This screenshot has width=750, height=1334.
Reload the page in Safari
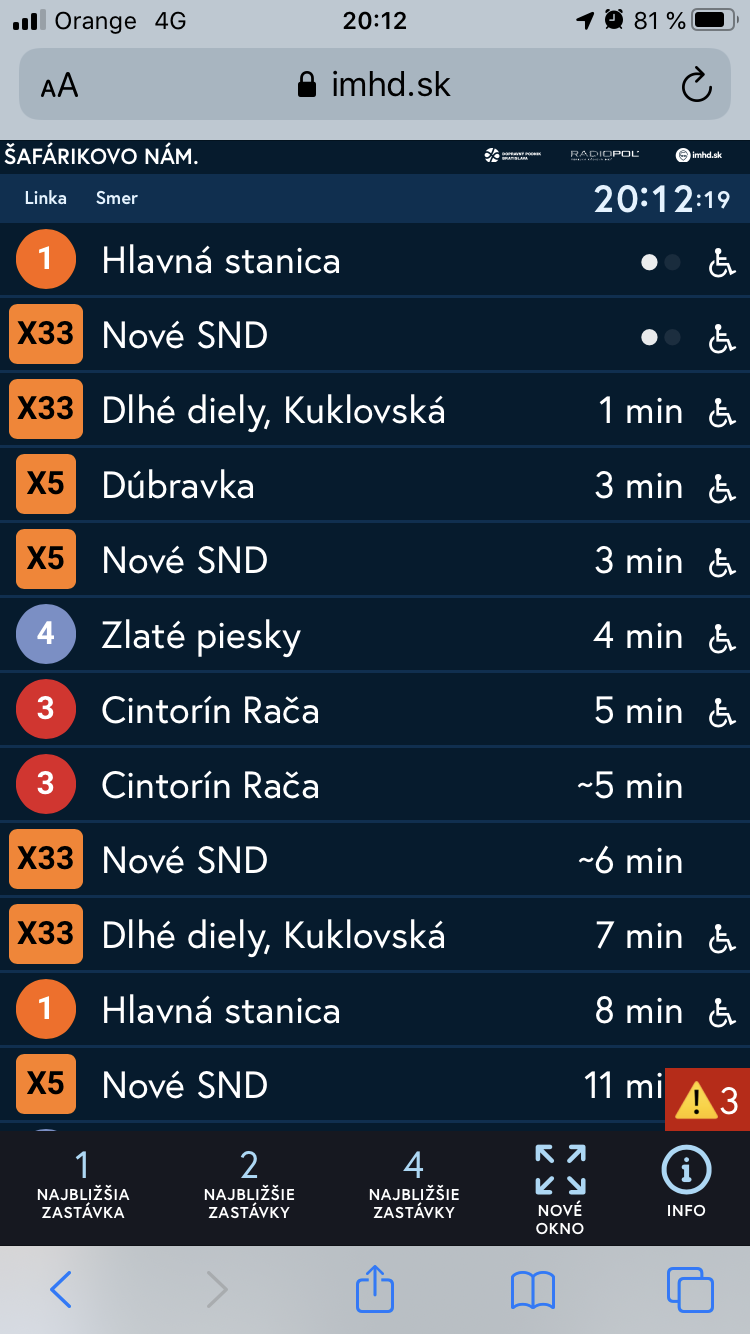[696, 85]
